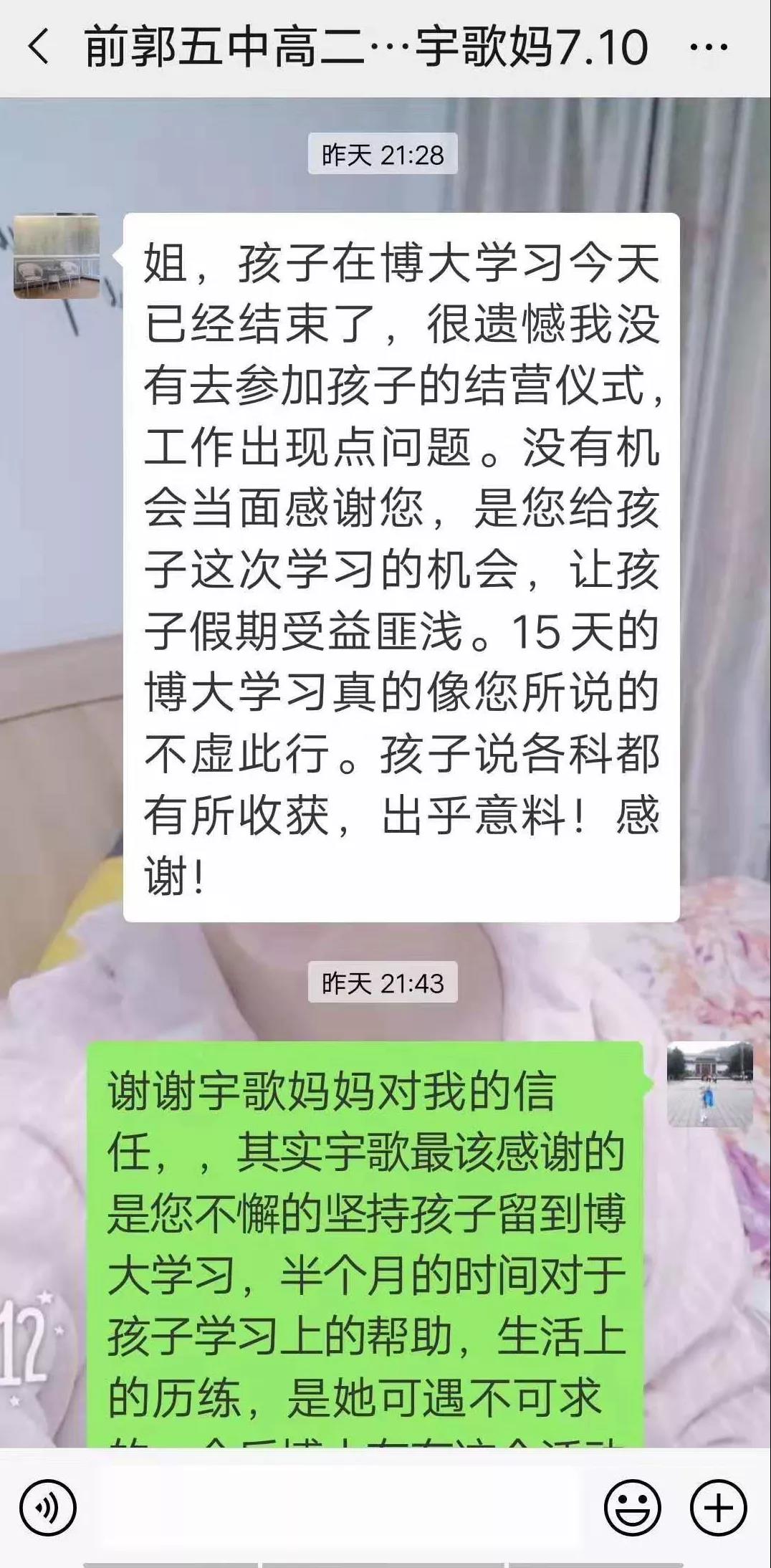Open the emoji picker

pyautogui.click(x=632, y=1508)
